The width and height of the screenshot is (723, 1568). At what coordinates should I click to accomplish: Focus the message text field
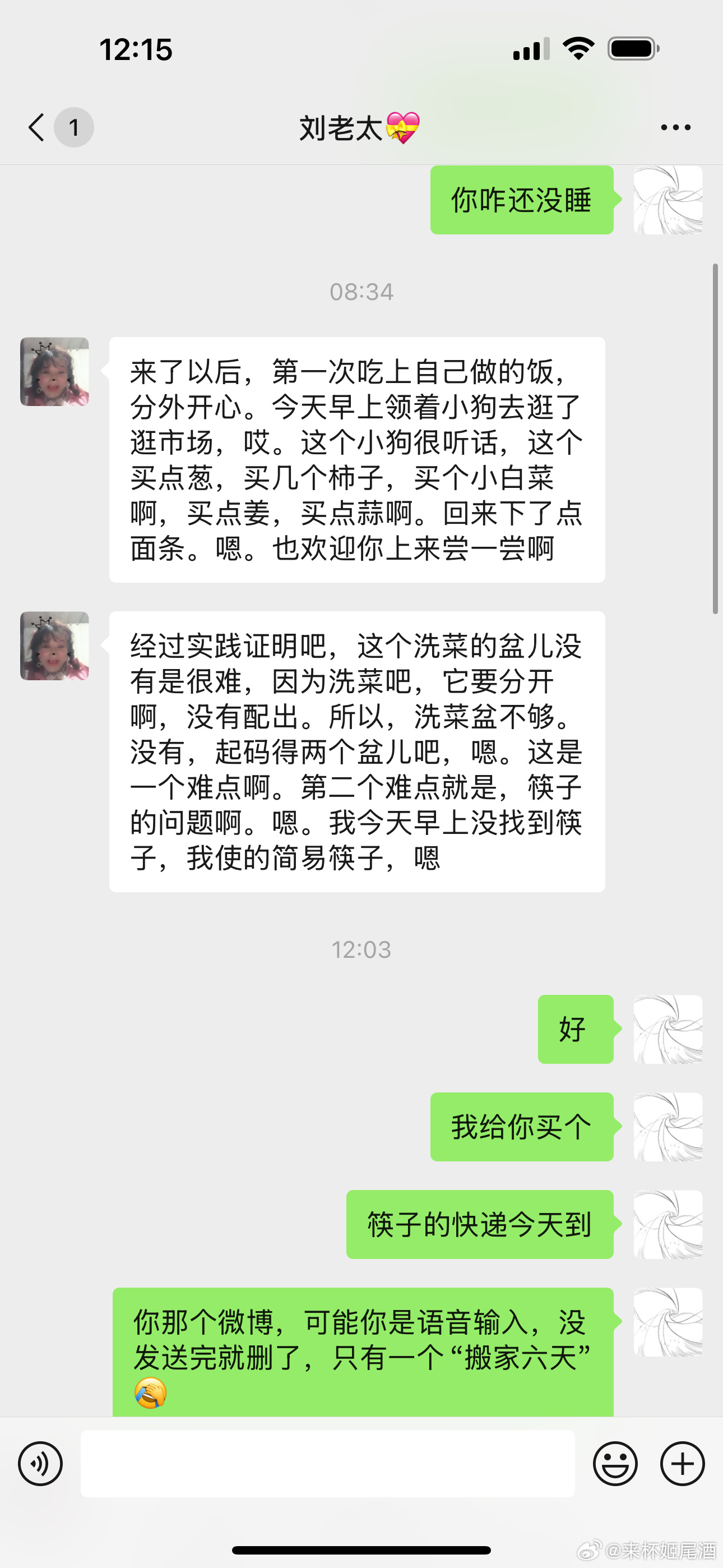[327, 1463]
